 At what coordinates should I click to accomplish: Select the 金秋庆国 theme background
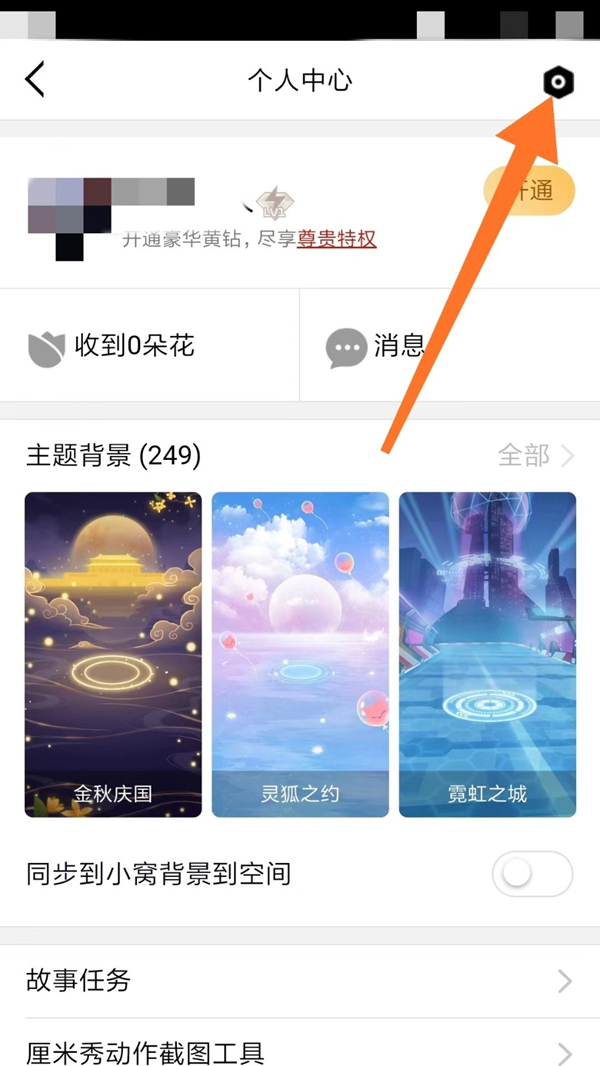coord(113,654)
